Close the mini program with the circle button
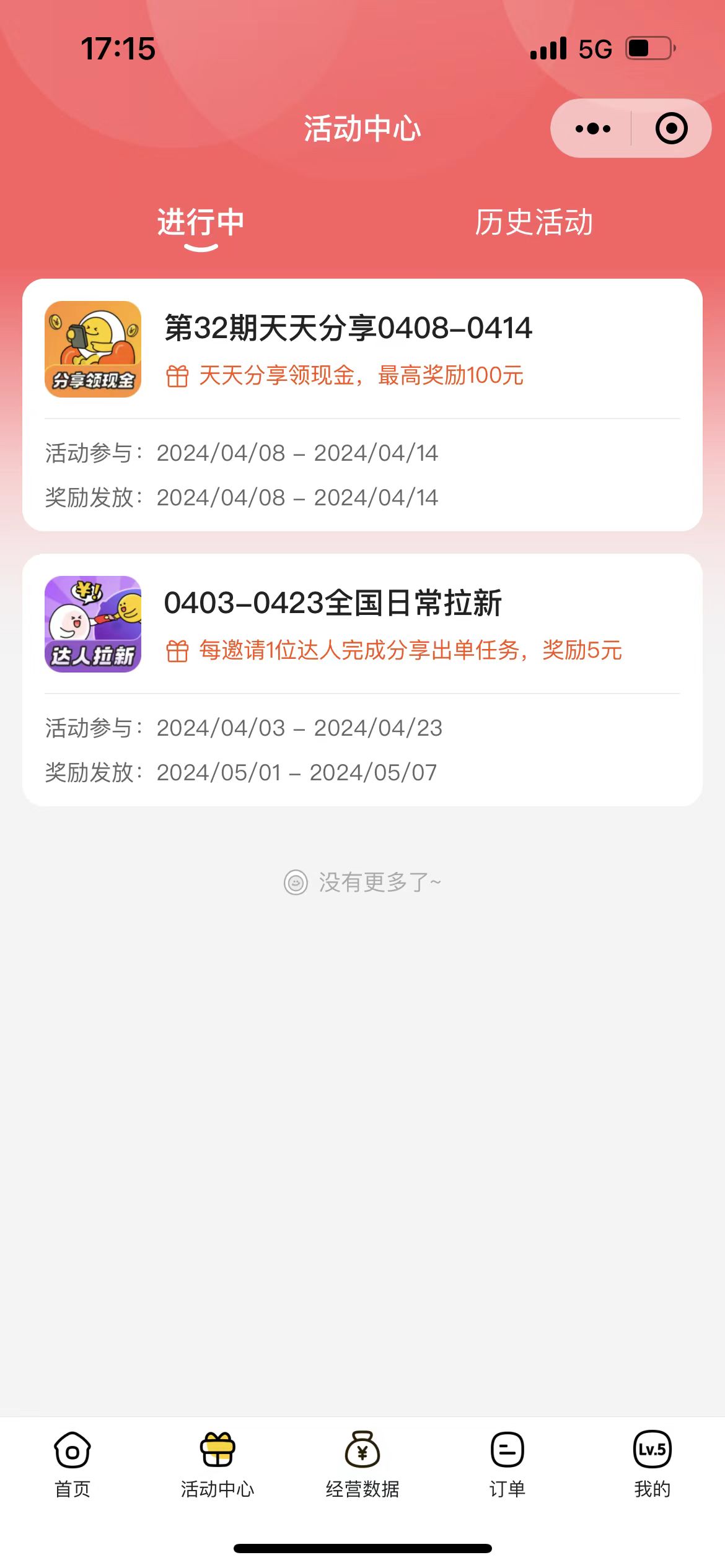Screen dimensions: 725x1568 coord(671,129)
